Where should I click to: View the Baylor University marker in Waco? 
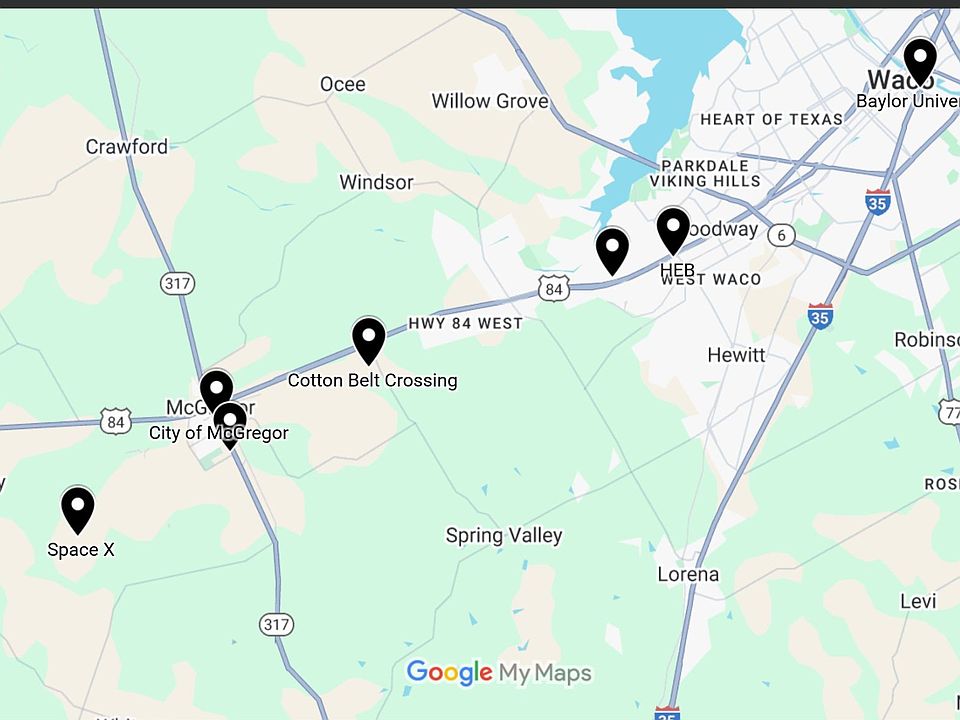click(920, 59)
